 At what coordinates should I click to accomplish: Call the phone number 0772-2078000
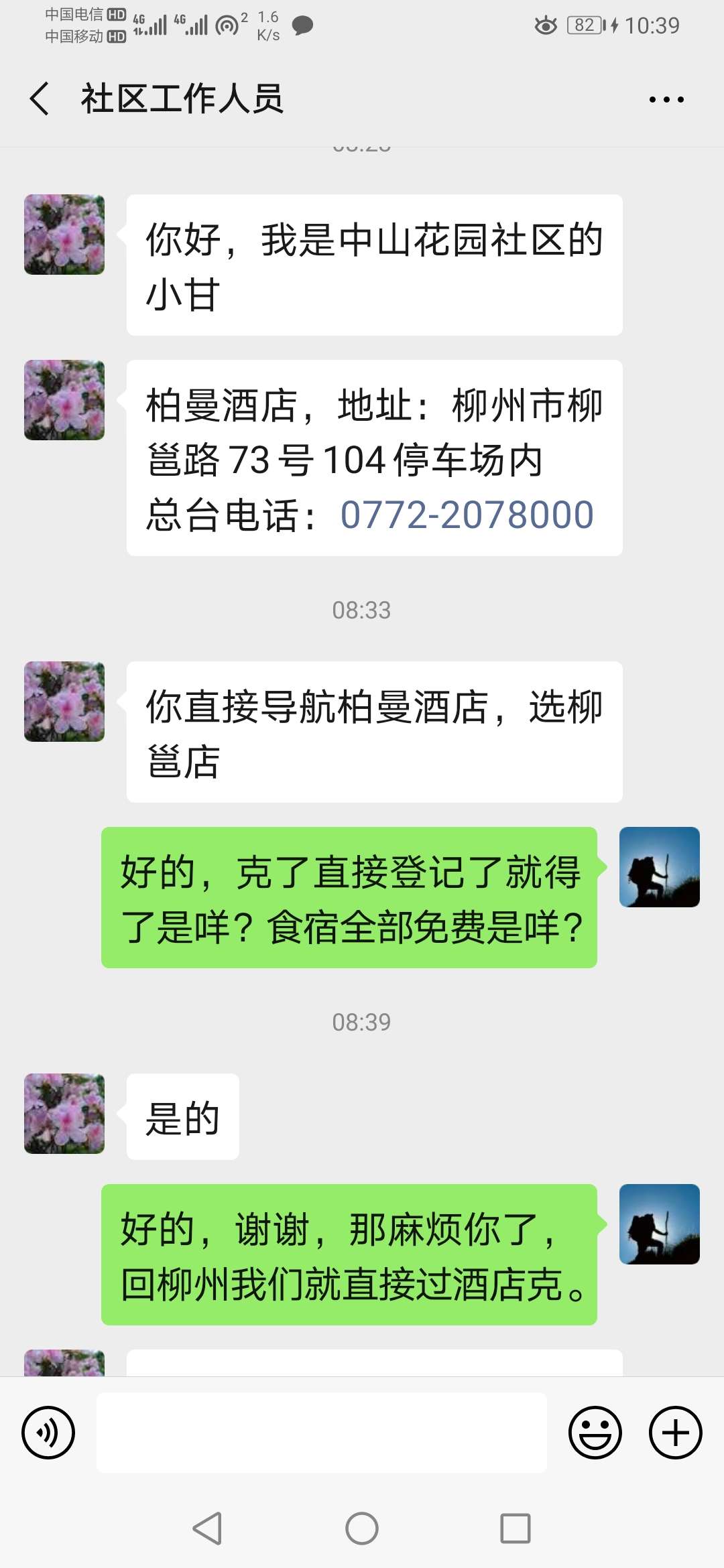pyautogui.click(x=467, y=515)
